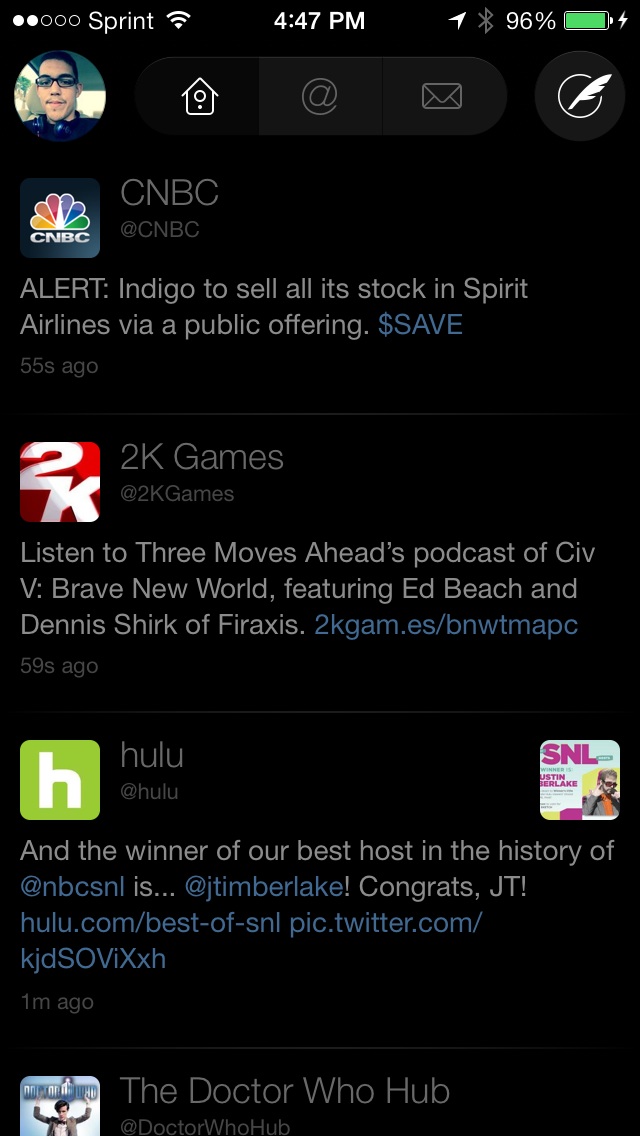The image size is (640, 1136).
Task: Open the @jtimberlake mention
Action: pos(264,886)
